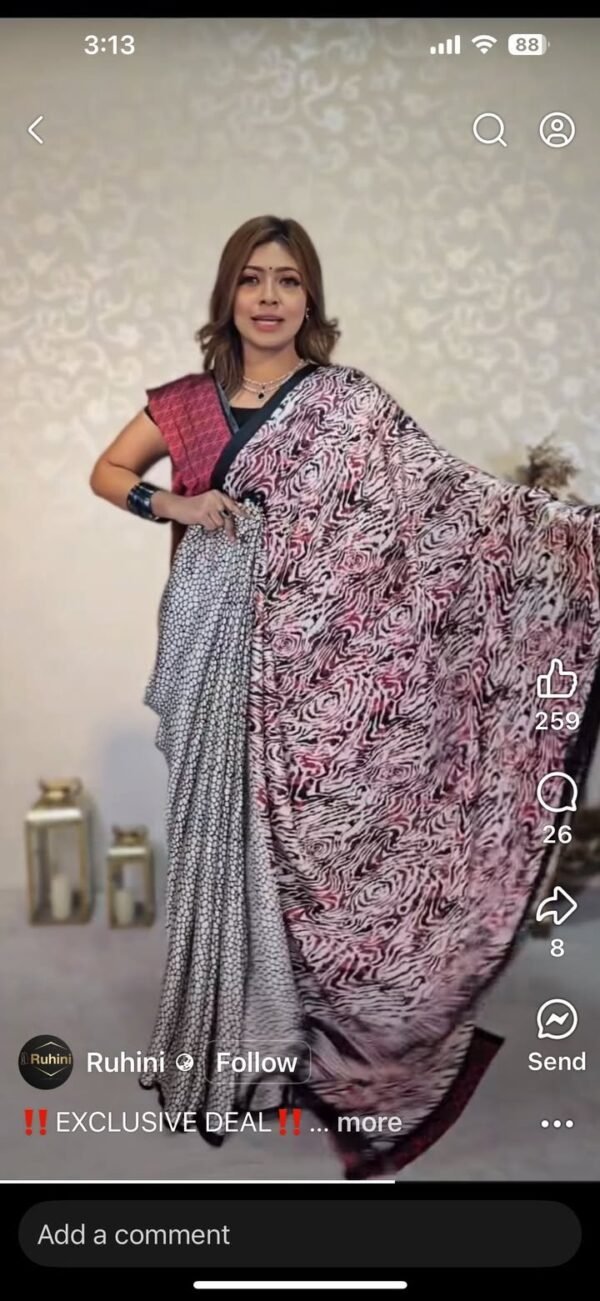Follow the Ruhini page

point(257,1063)
